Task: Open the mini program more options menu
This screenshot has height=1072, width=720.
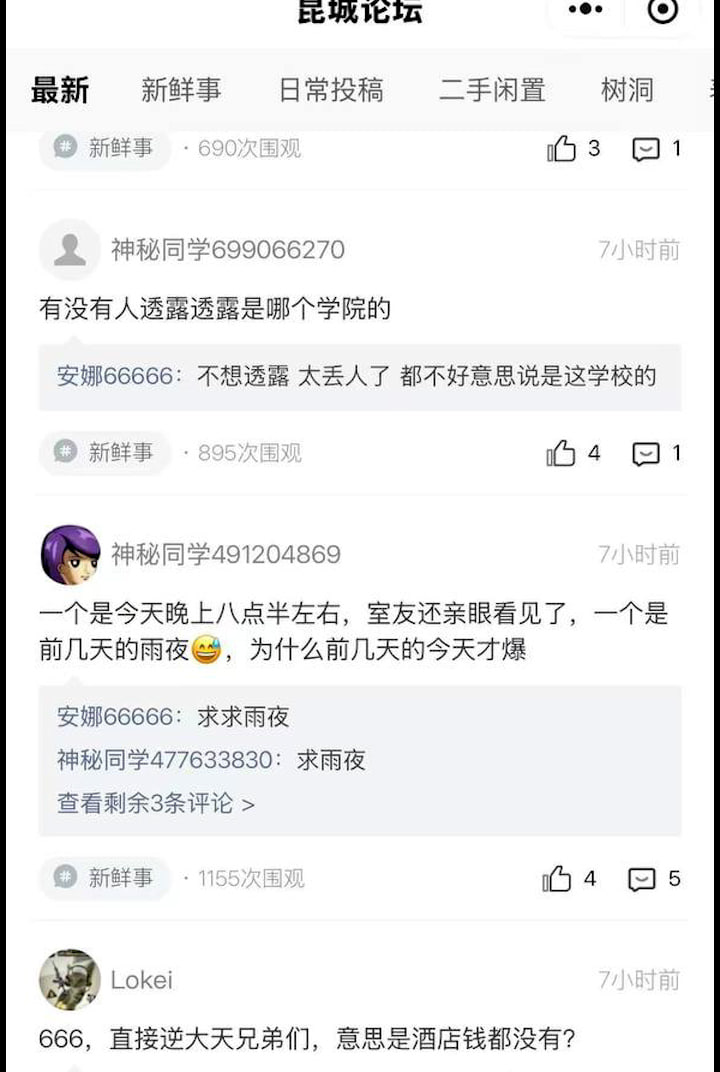Action: click(586, 10)
